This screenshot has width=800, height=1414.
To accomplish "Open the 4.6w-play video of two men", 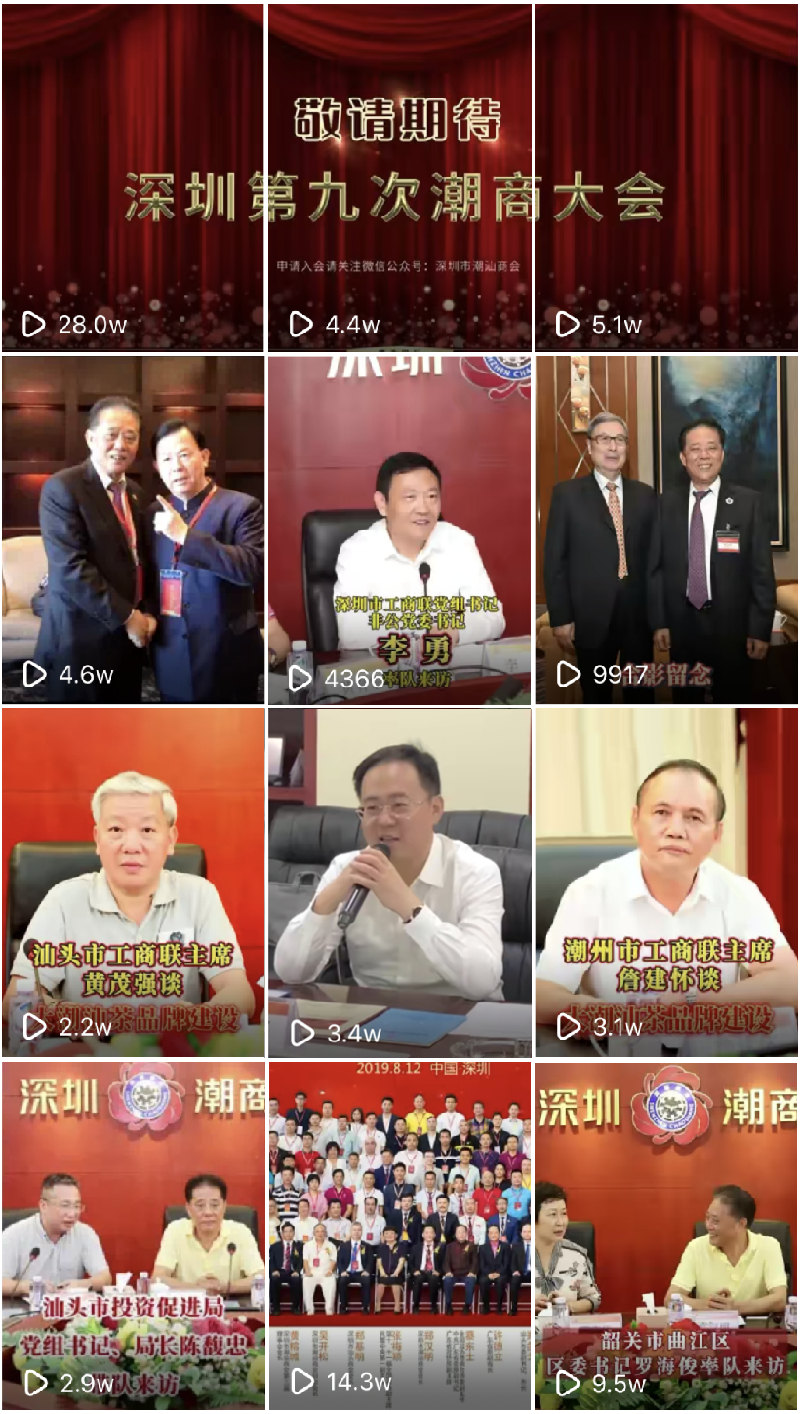I will tap(132, 530).
